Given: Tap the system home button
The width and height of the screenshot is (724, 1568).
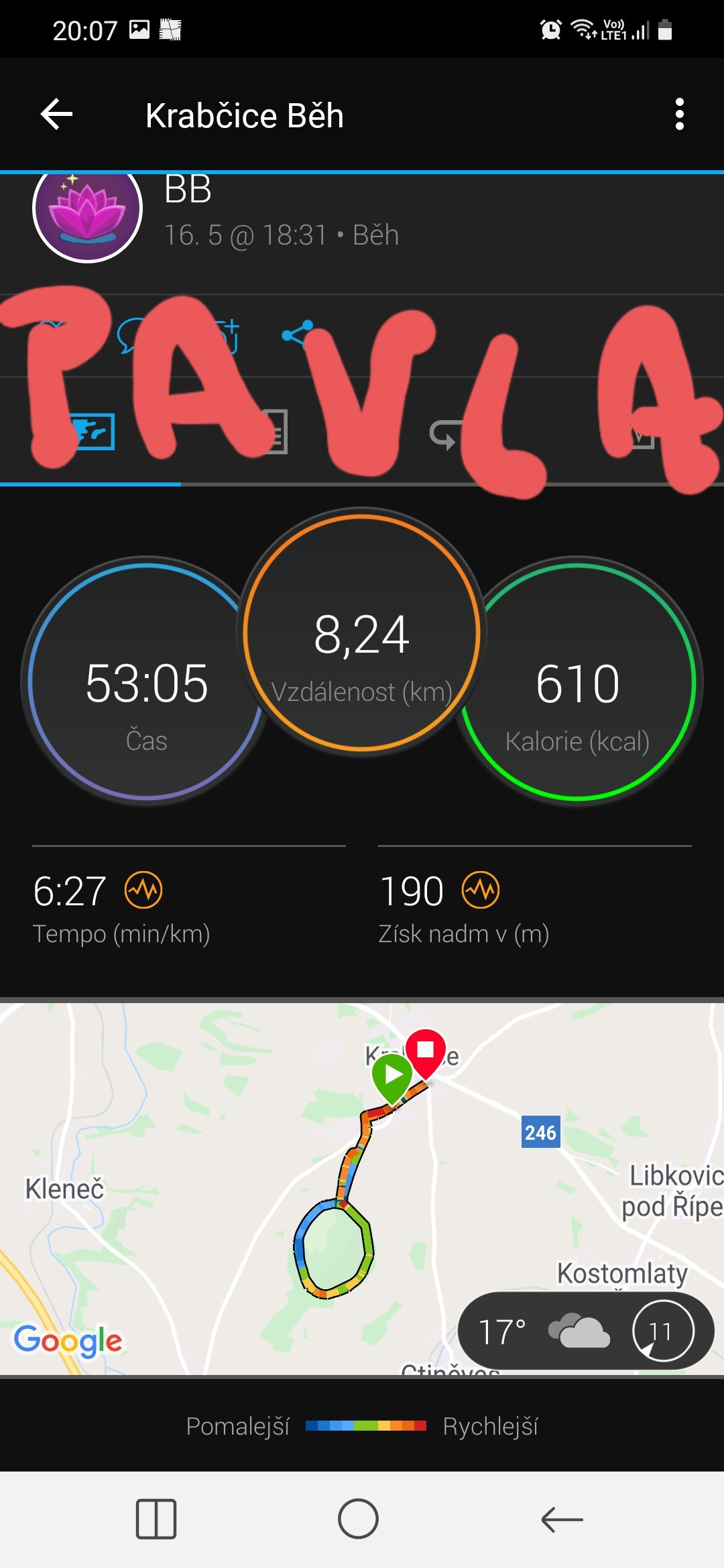Looking at the screenshot, I should (x=358, y=1519).
